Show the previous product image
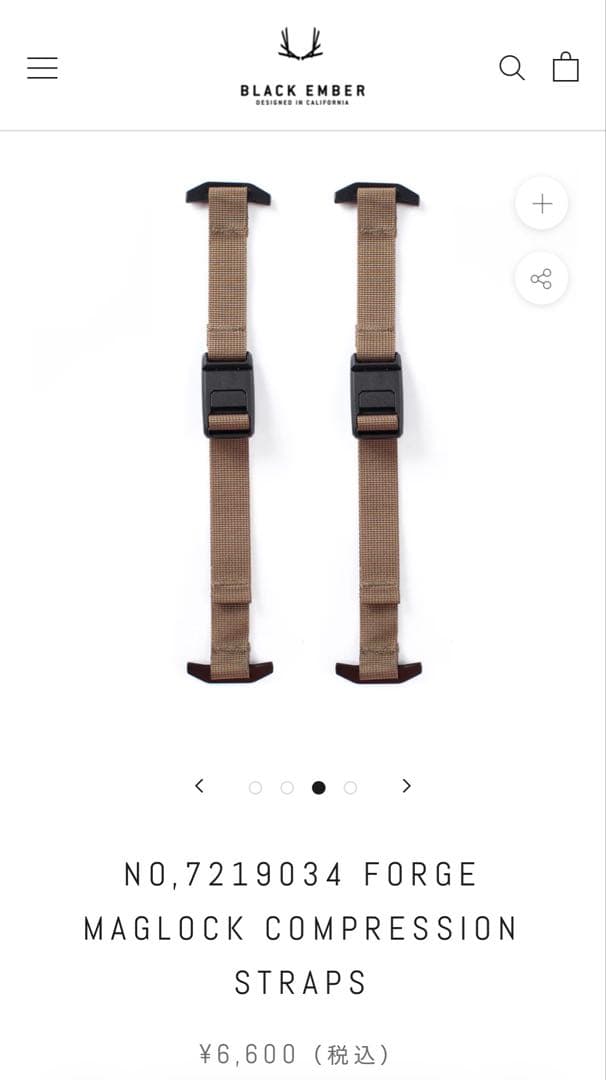The height and width of the screenshot is (1080, 606). click(199, 786)
